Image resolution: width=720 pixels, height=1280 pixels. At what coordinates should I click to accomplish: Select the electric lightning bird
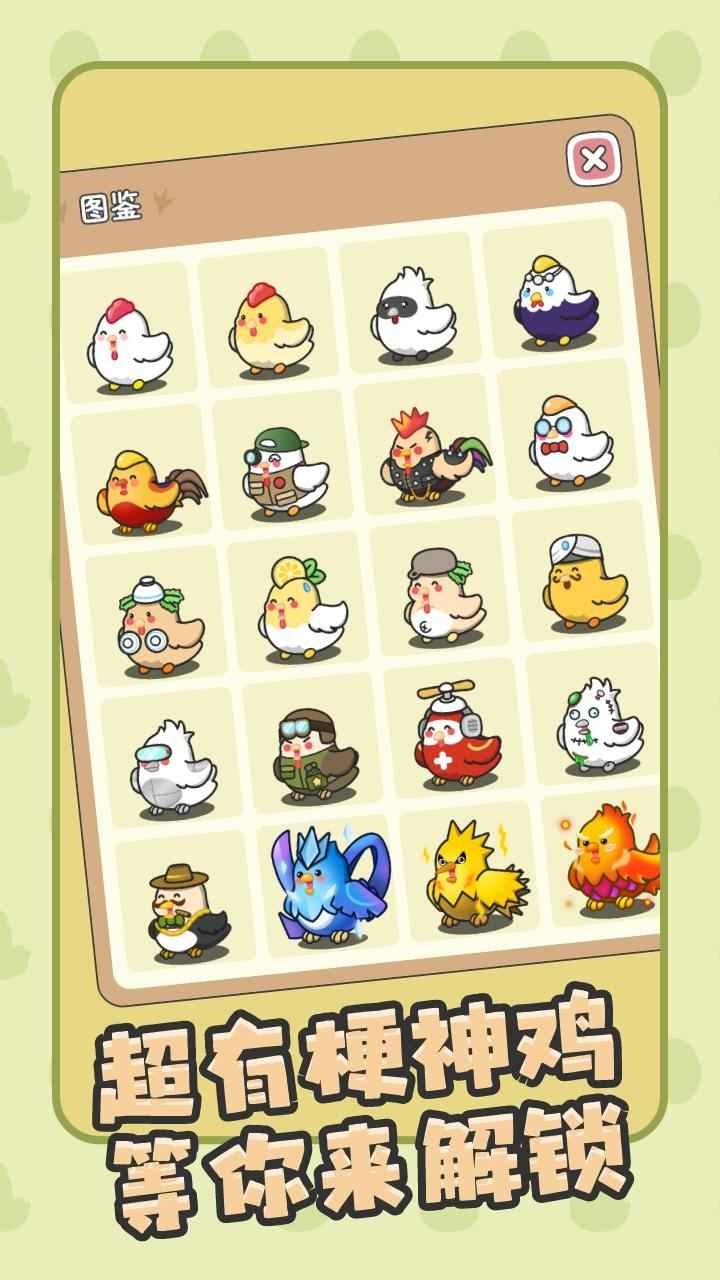pos(465,880)
